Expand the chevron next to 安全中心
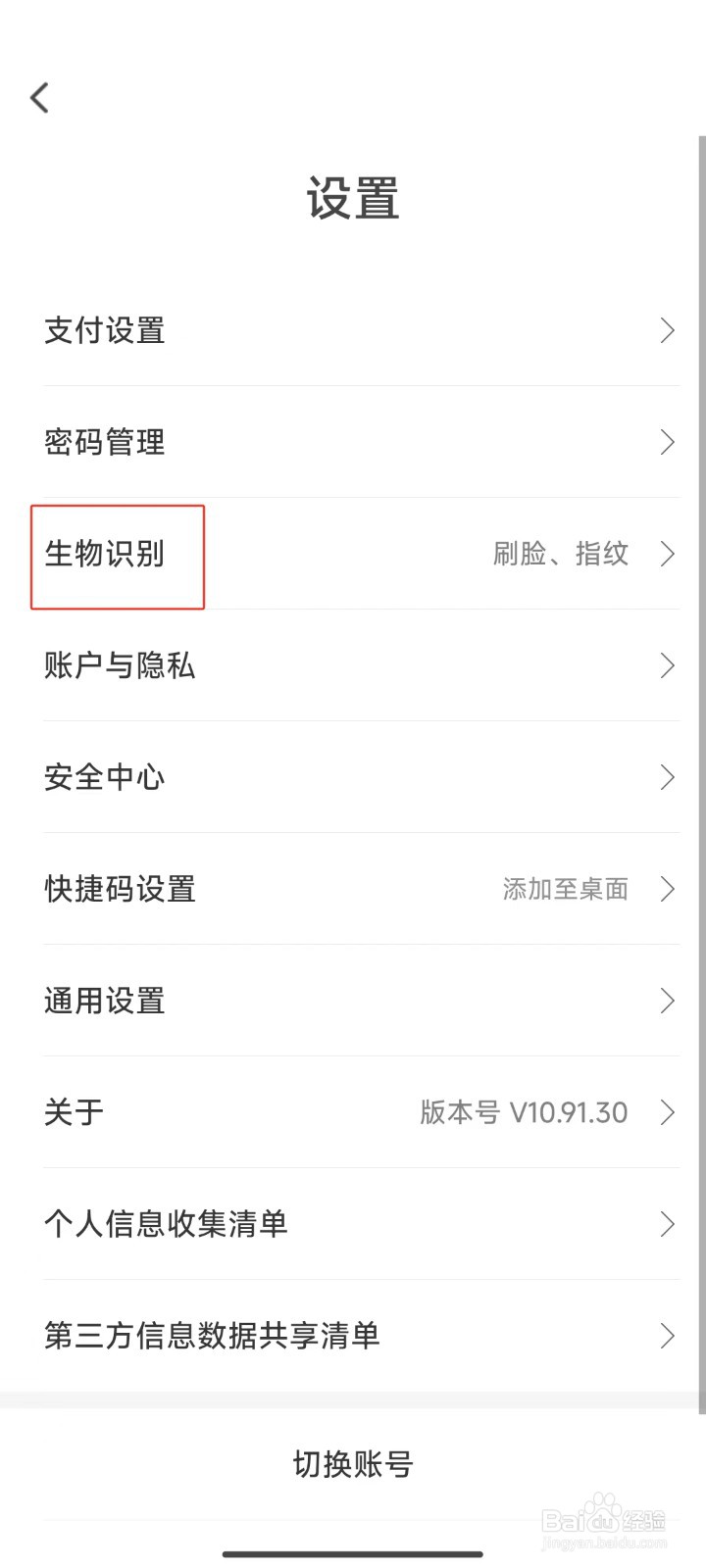Screen dimensions: 706x1568 pos(668,777)
